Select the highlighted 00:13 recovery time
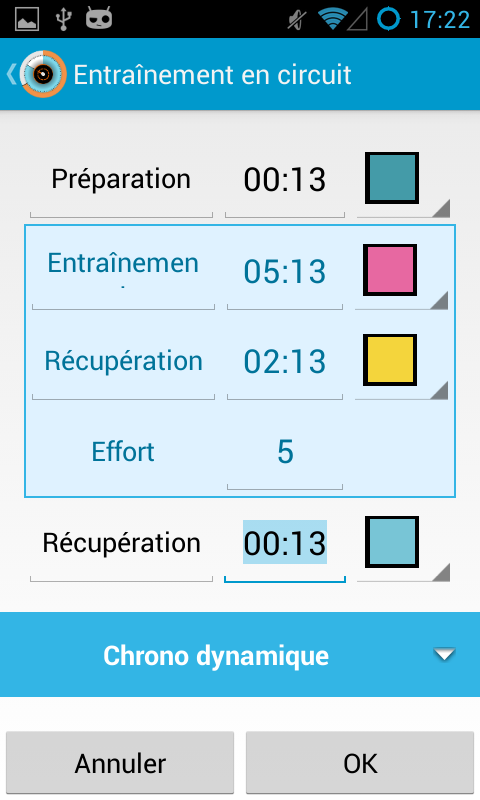 [x=285, y=543]
